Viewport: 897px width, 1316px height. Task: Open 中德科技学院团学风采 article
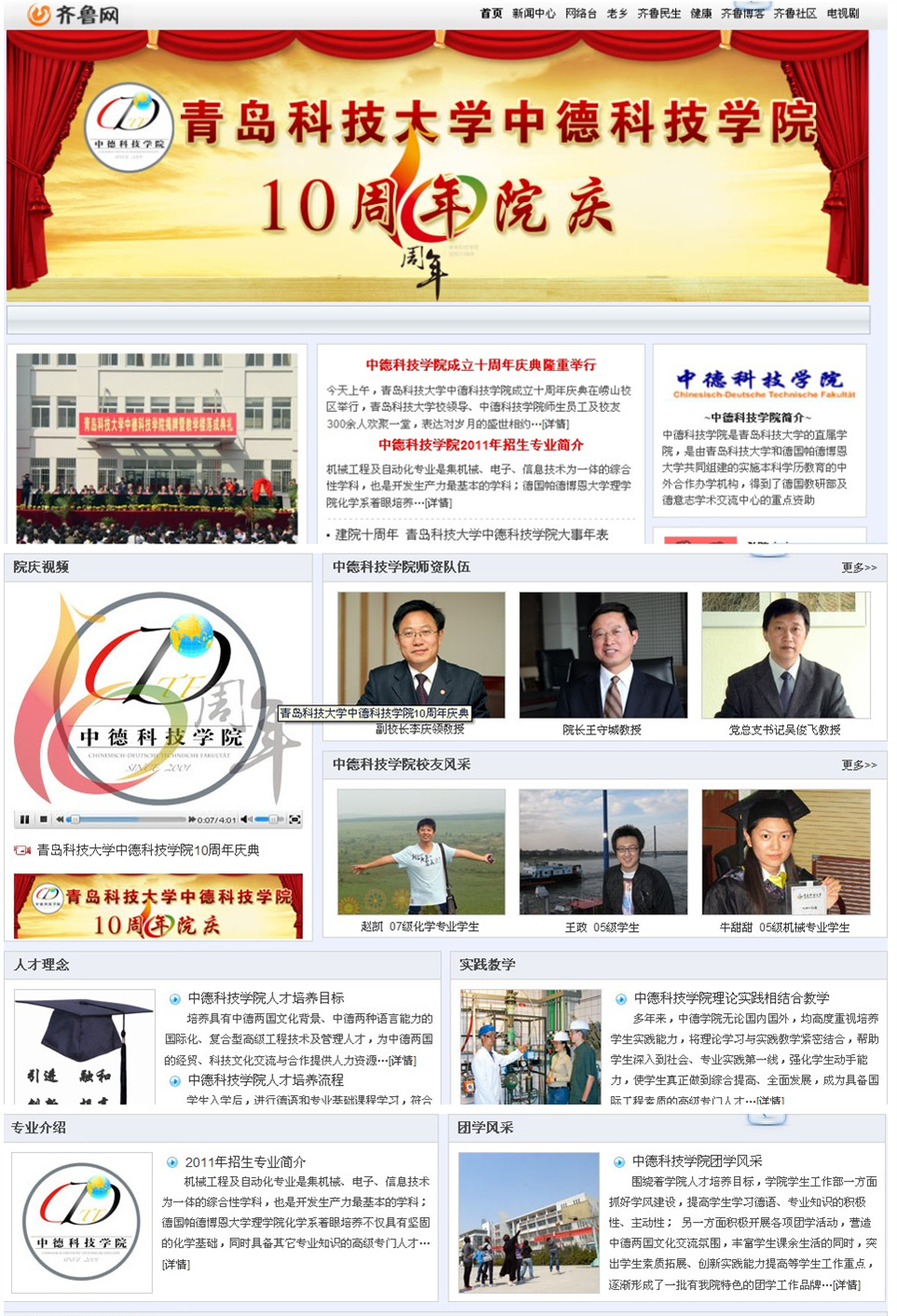coord(697,1160)
